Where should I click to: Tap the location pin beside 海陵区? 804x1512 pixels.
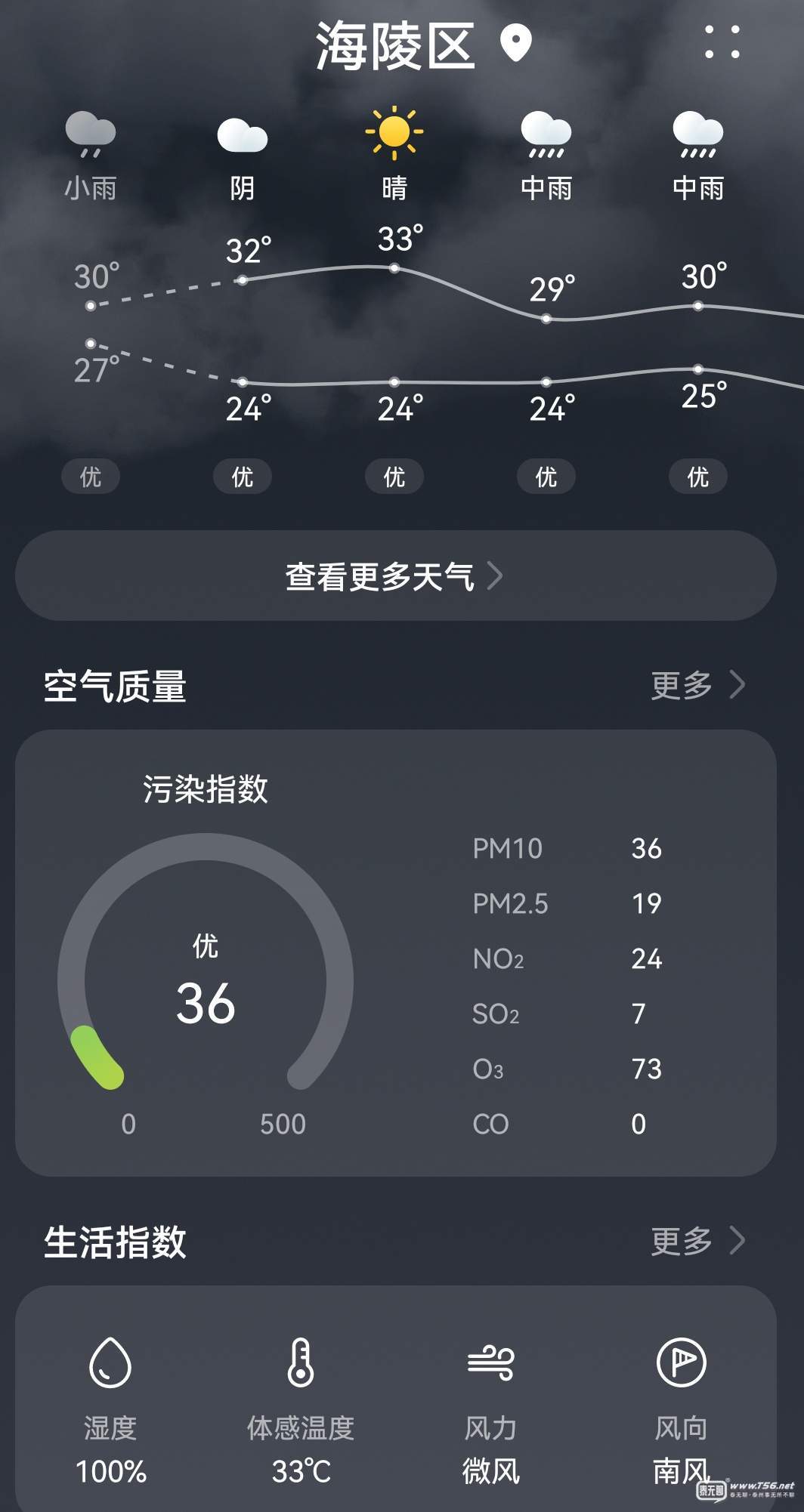point(516,43)
